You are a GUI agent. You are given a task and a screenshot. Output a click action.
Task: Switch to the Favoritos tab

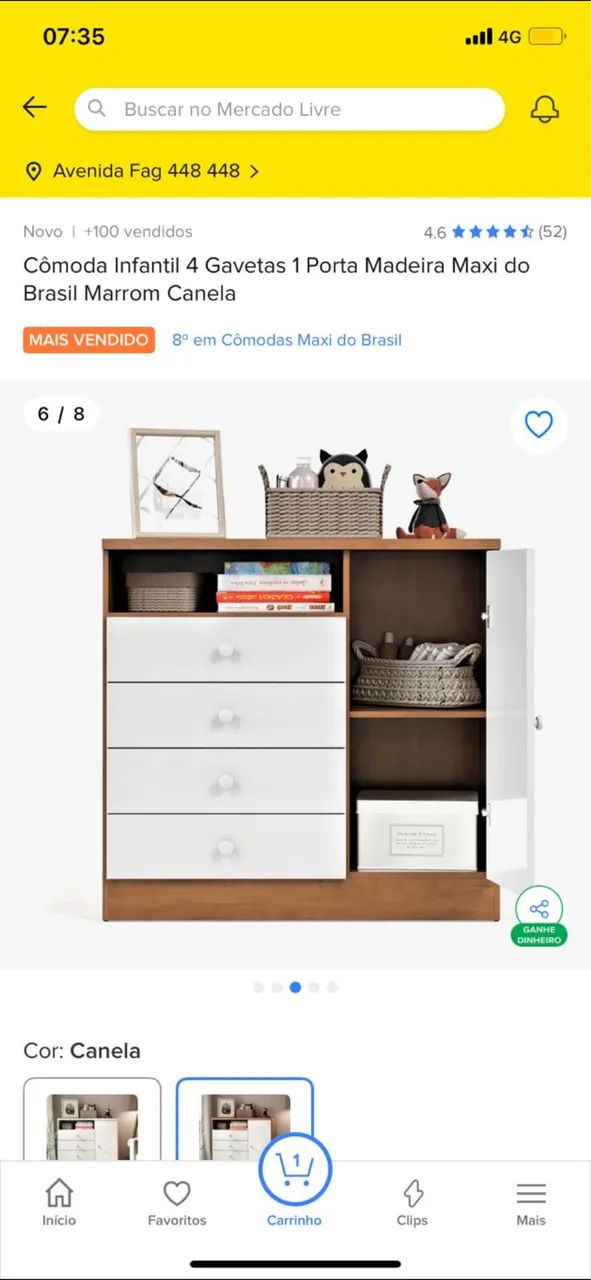[x=177, y=1202]
